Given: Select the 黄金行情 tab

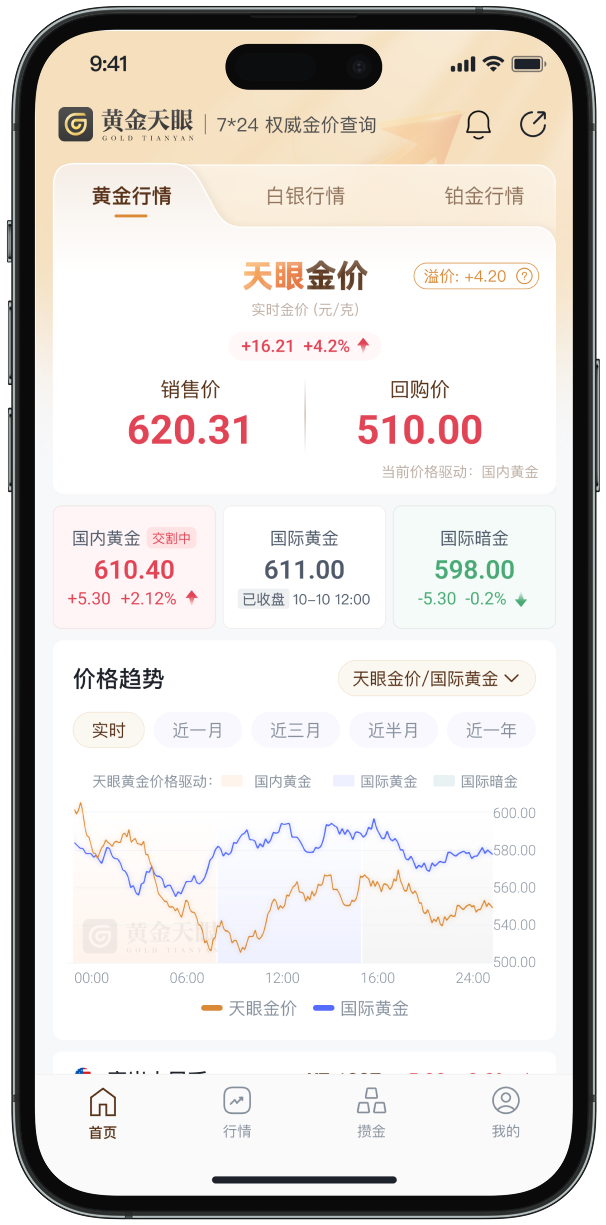Looking at the screenshot, I should (131, 196).
